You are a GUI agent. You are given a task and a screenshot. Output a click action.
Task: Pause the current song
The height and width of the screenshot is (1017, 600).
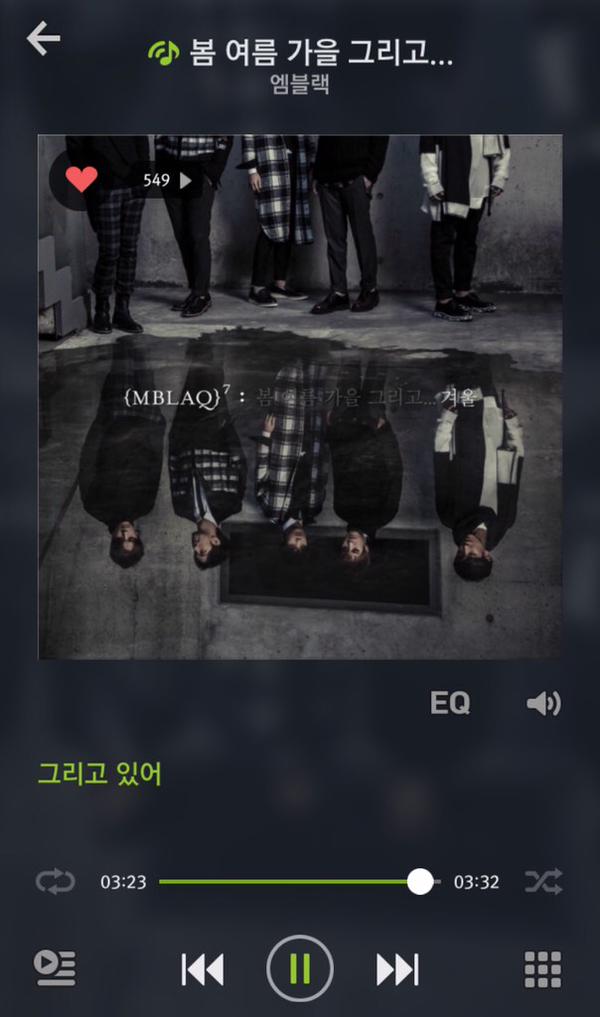300,969
